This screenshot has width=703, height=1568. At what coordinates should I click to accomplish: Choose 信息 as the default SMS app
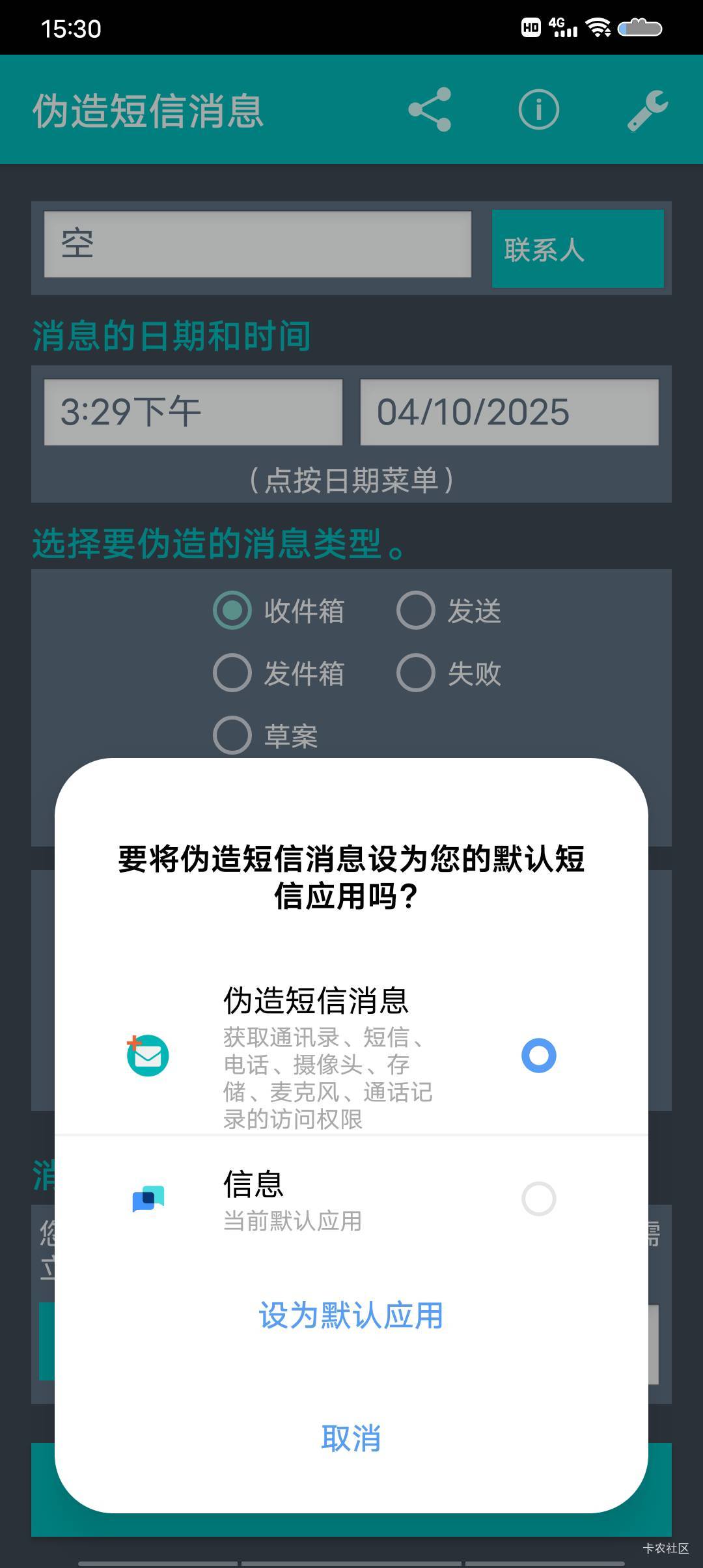351,1199
